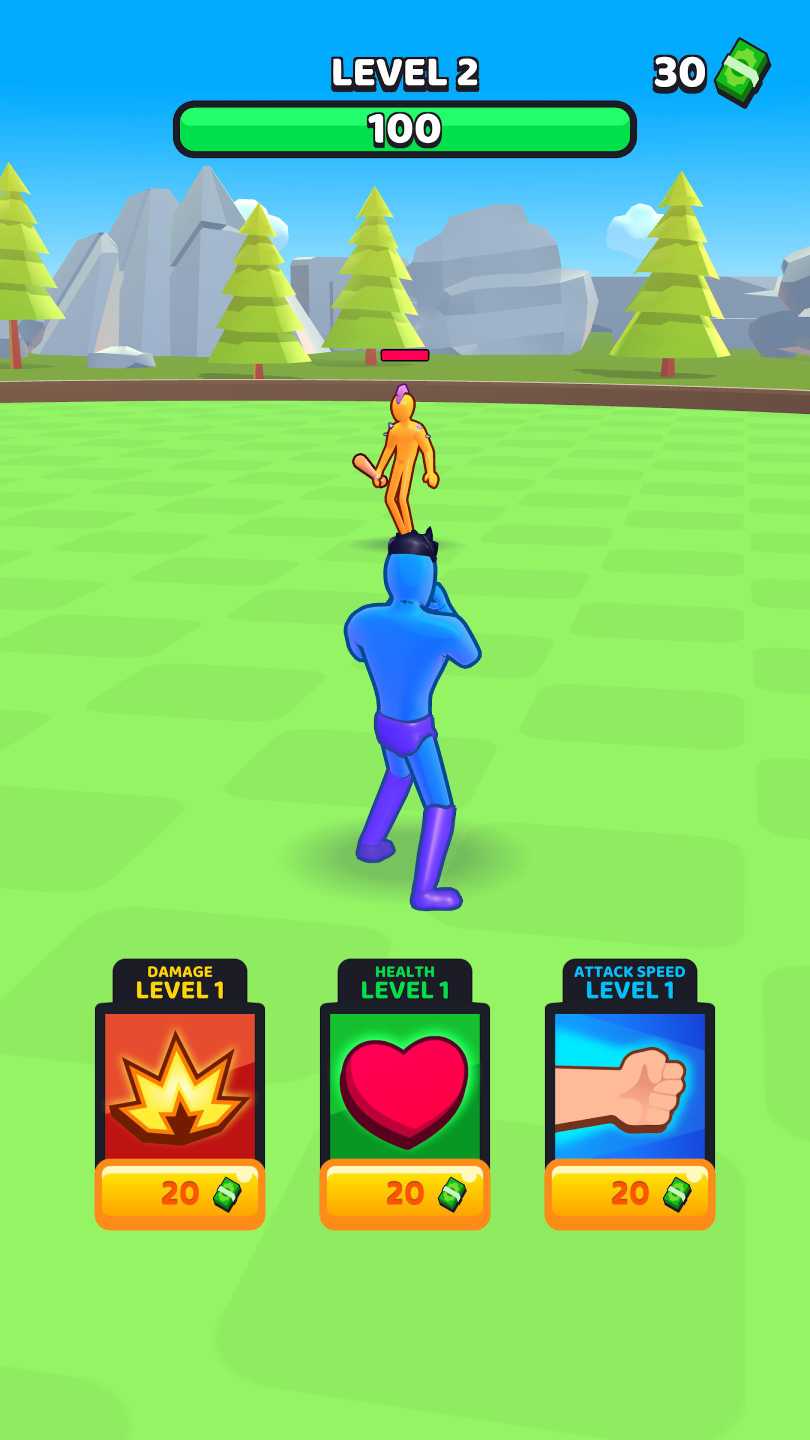Buy the Damage Level 1 upgrade card
This screenshot has width=810, height=1440.
pyautogui.click(x=180, y=1095)
